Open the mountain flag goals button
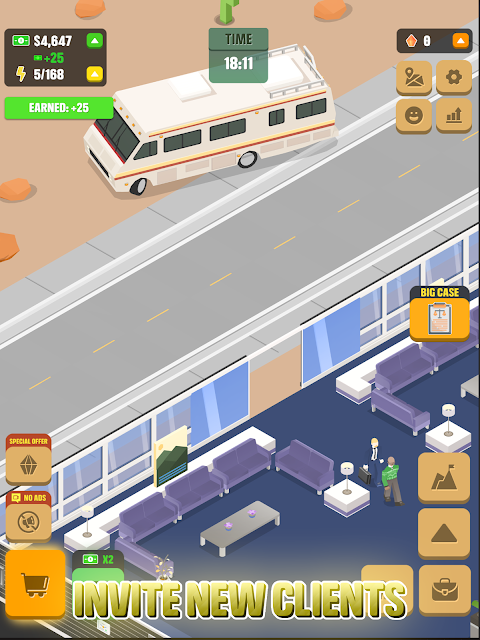The width and height of the screenshot is (480, 640). coord(444,478)
